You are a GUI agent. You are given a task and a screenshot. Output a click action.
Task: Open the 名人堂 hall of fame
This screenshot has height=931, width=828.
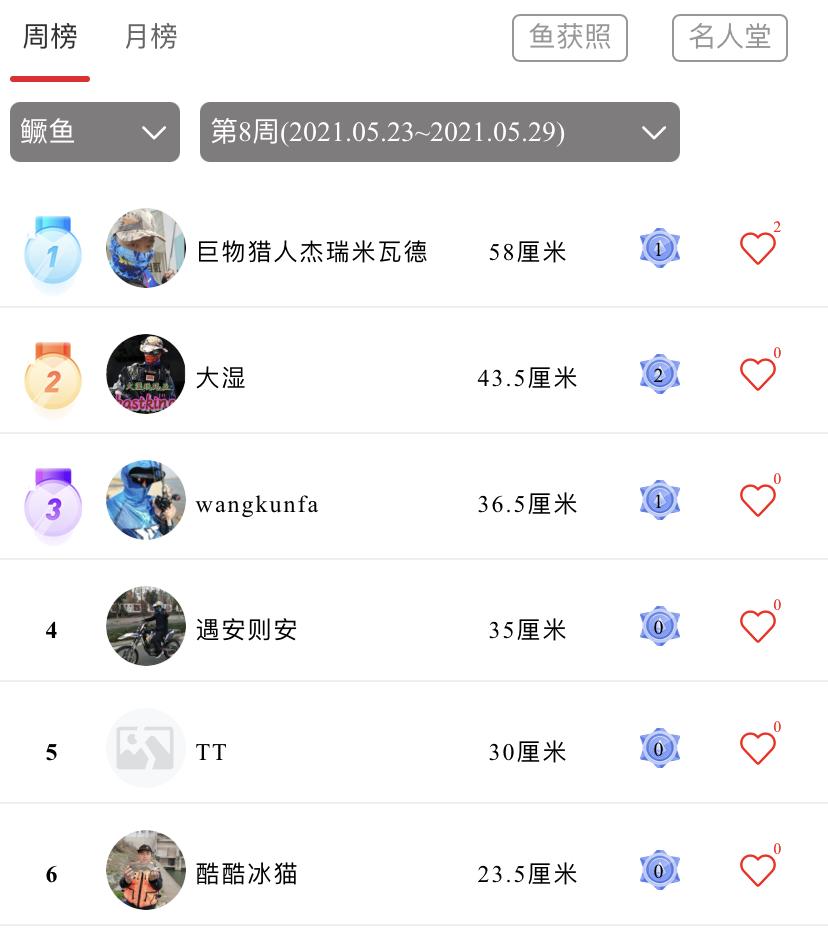click(730, 38)
